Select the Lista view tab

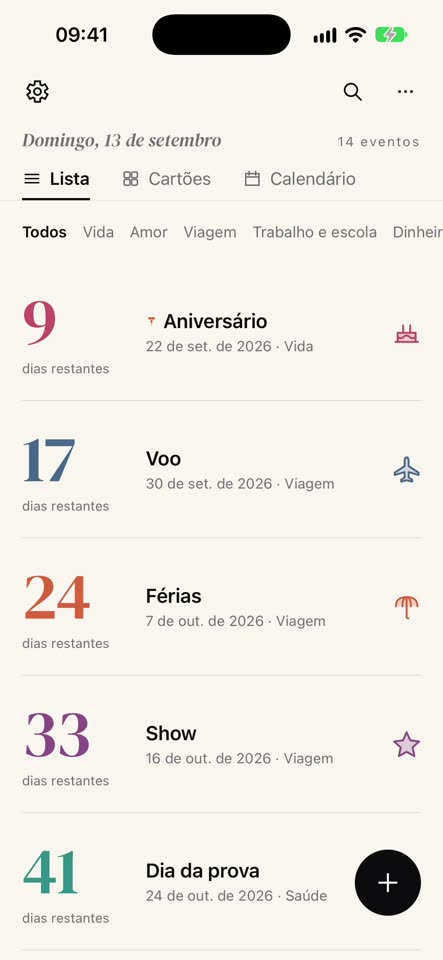(x=56, y=179)
